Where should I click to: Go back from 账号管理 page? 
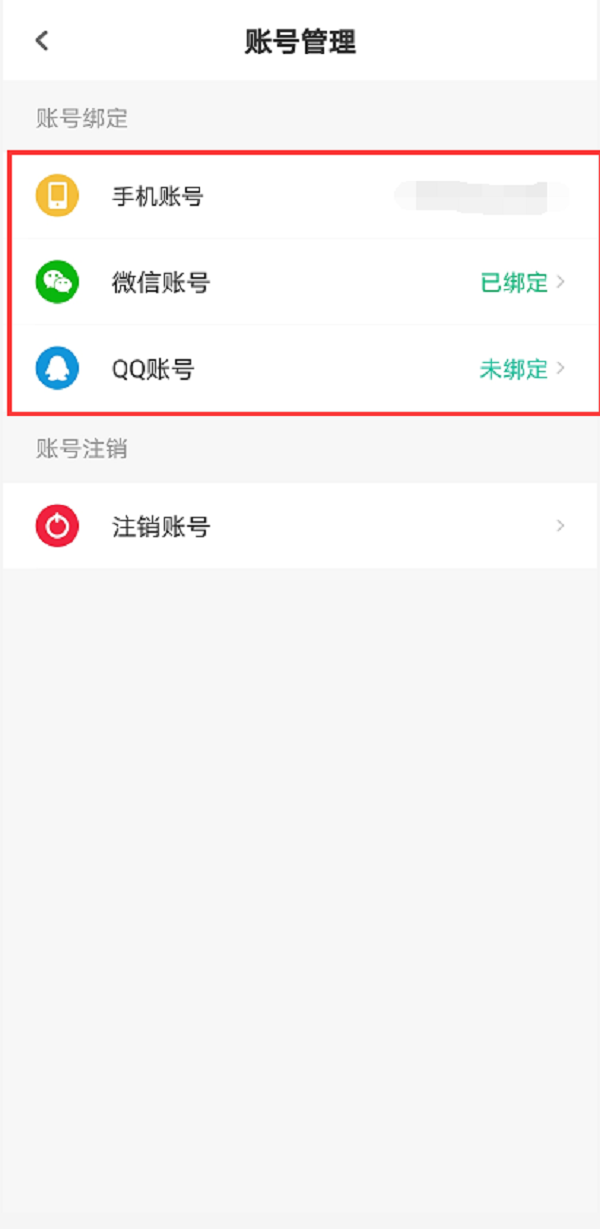tap(41, 41)
